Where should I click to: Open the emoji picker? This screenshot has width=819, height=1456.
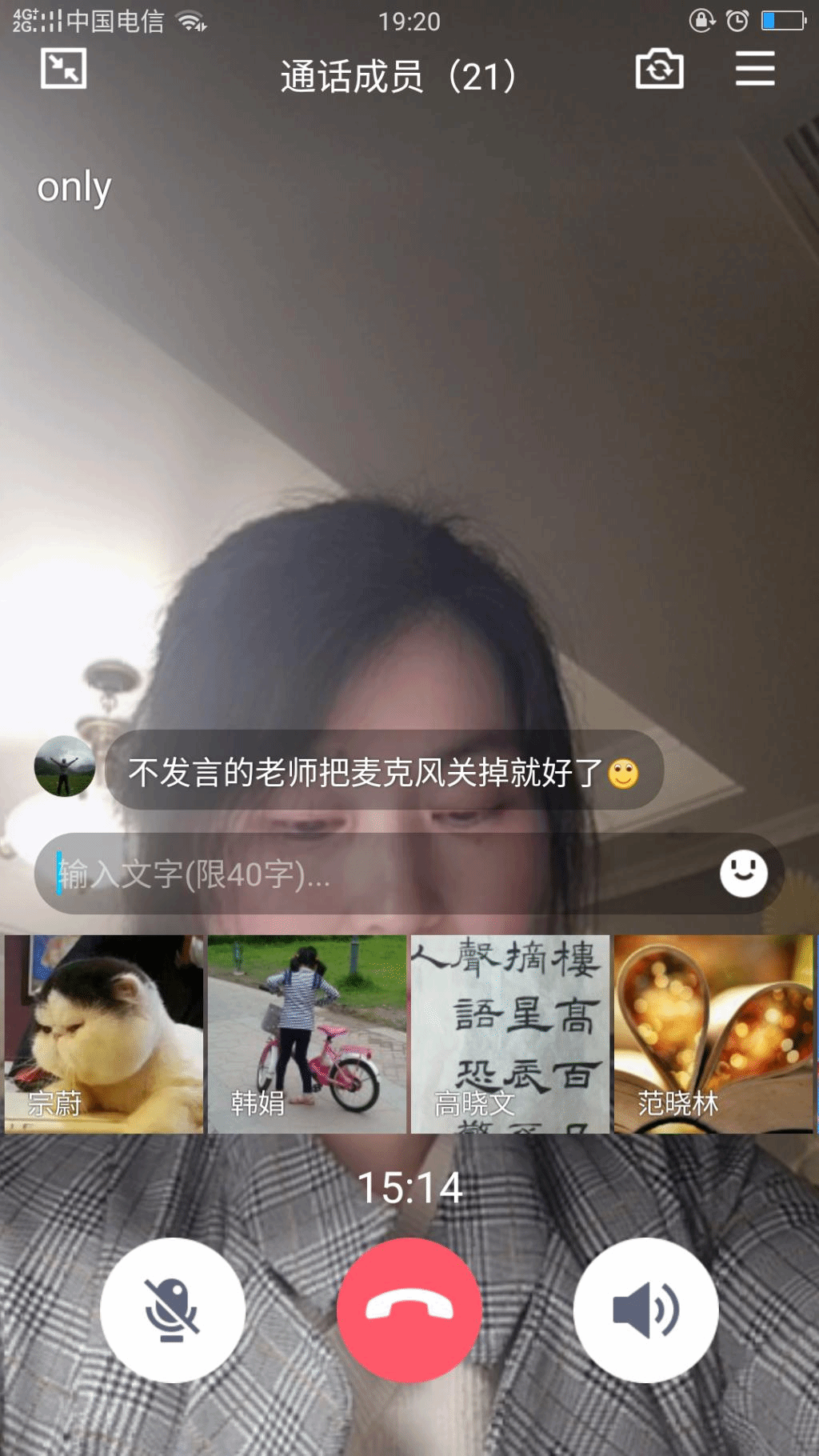coord(743,874)
